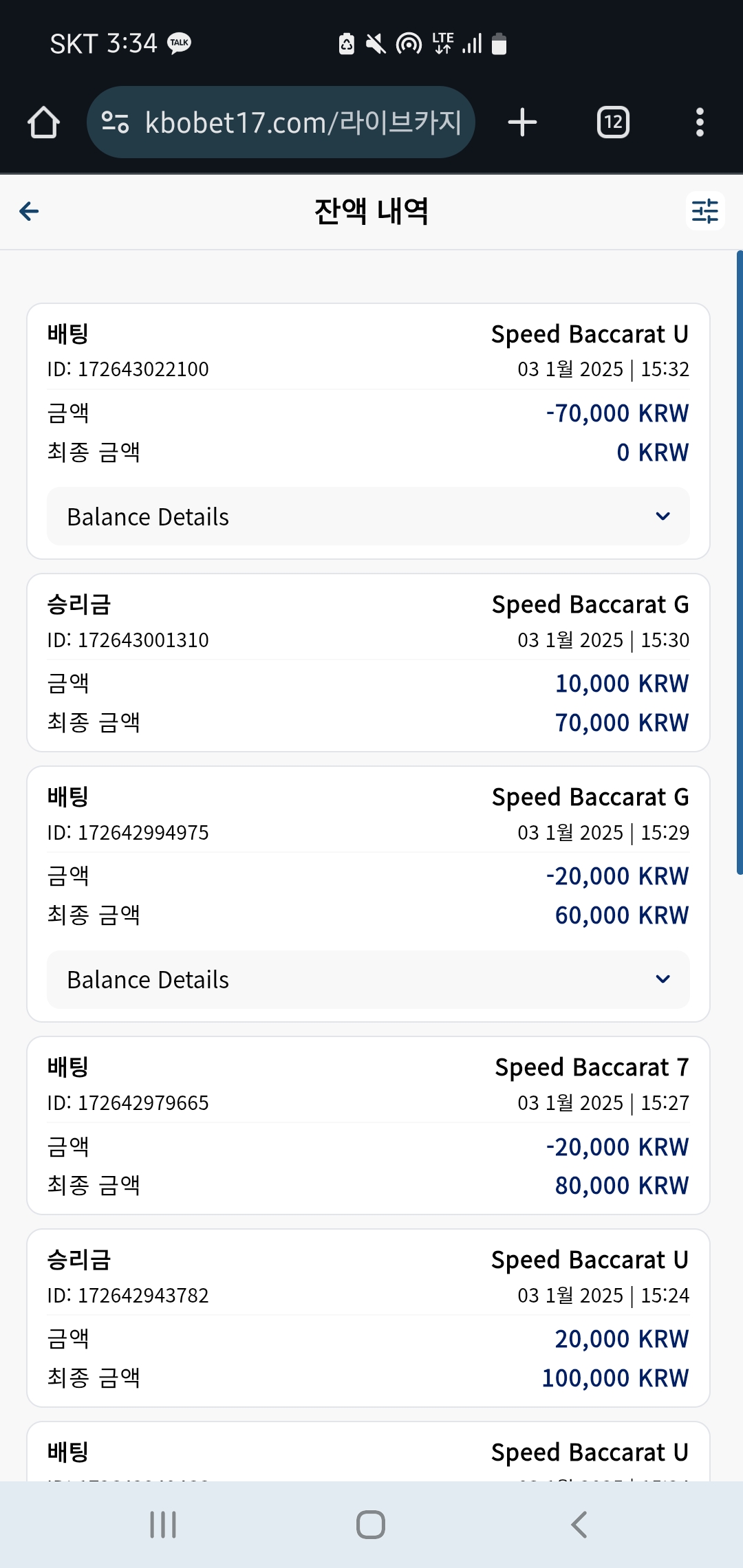
Task: Open the browser overflow menu
Action: coord(700,122)
